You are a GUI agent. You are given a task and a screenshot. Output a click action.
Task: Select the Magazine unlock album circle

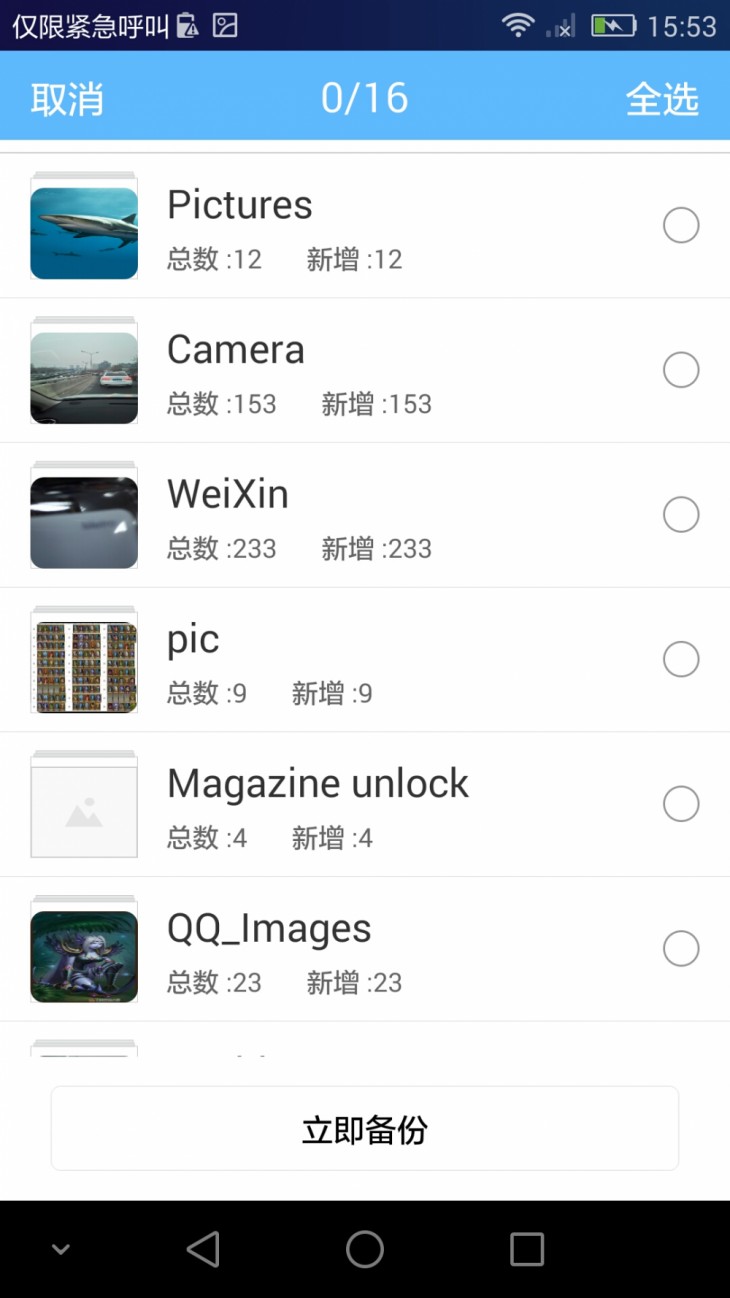tap(681, 804)
